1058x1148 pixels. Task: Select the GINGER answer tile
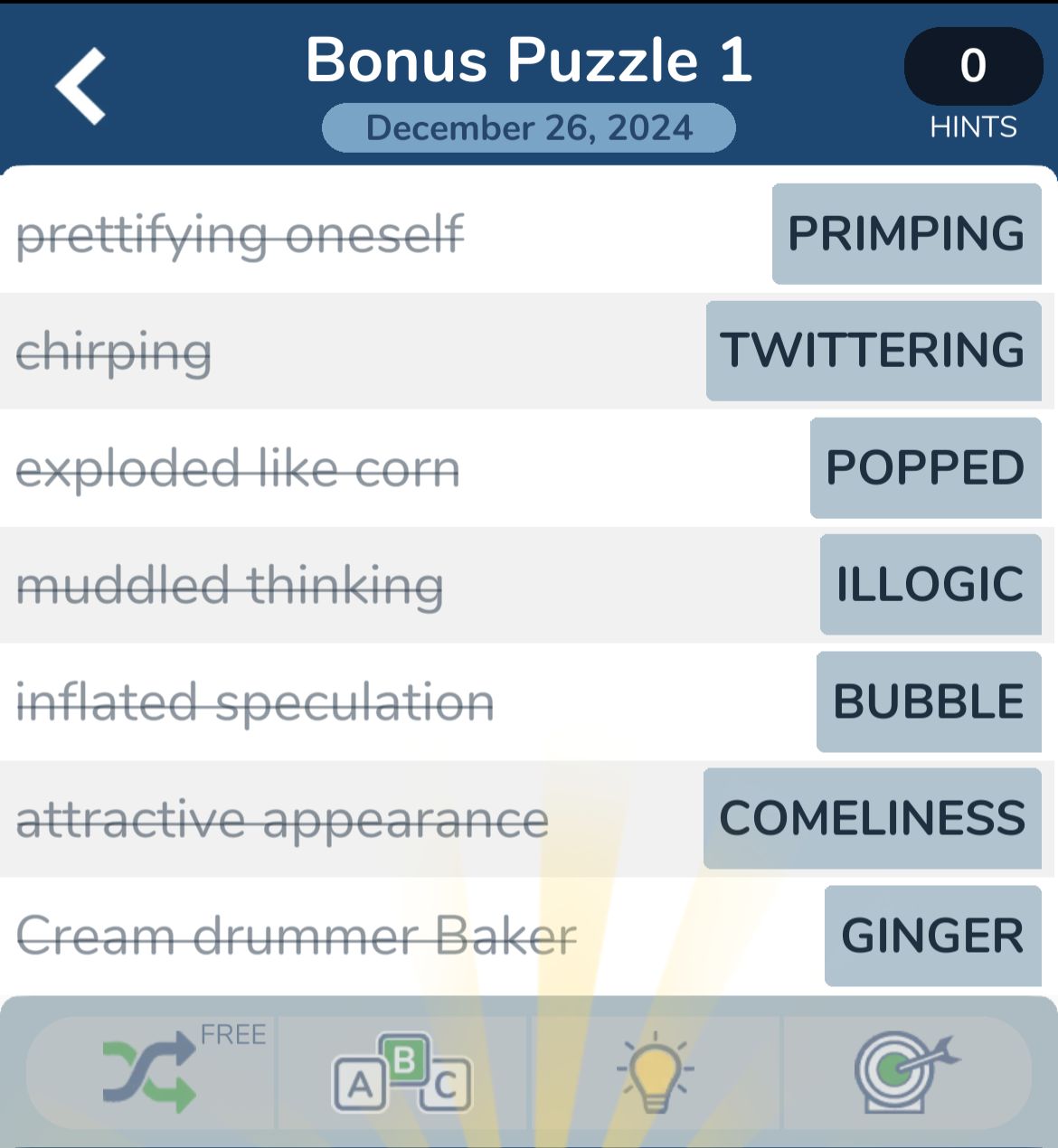932,936
